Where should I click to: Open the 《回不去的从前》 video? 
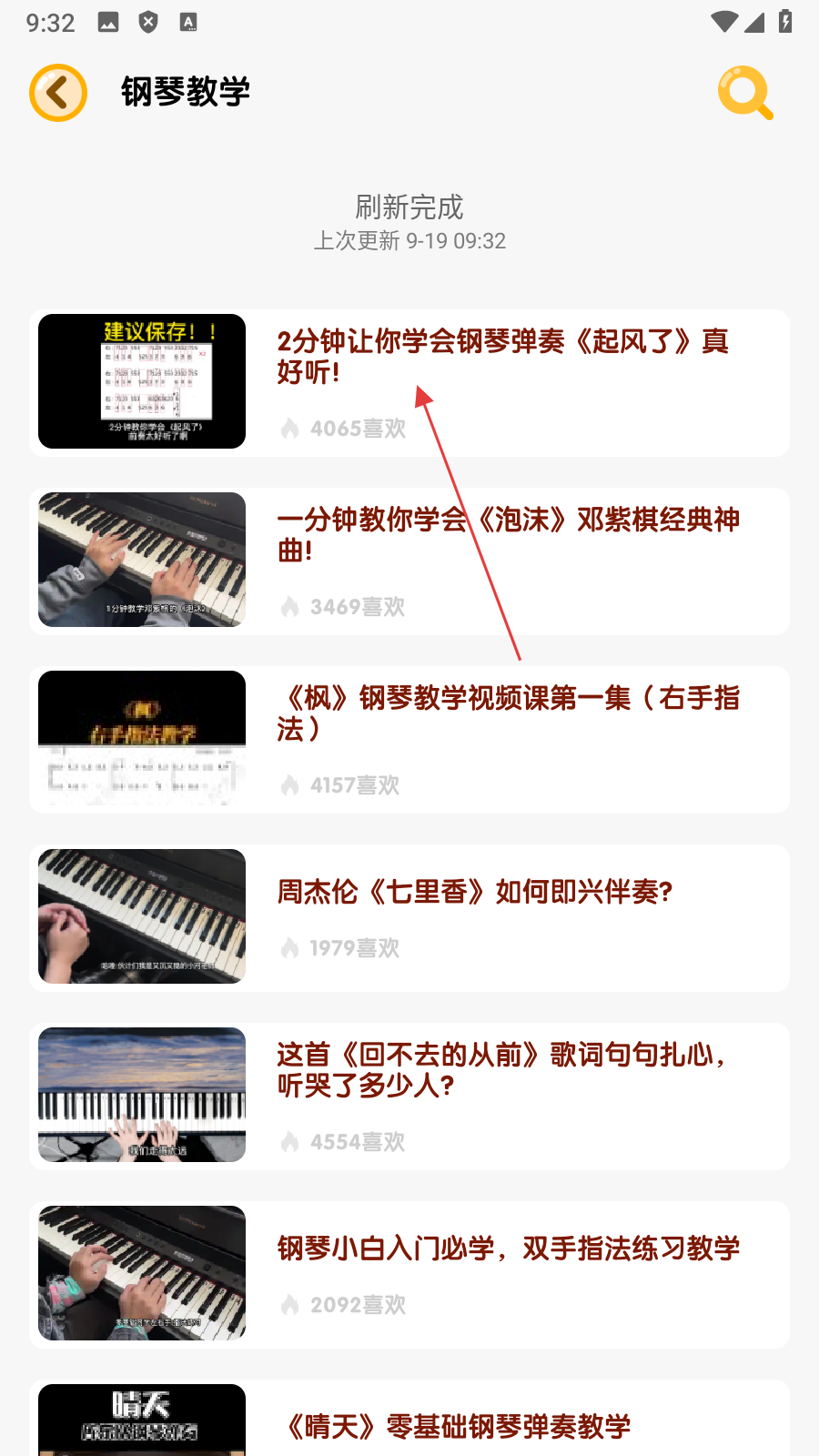point(500,1070)
